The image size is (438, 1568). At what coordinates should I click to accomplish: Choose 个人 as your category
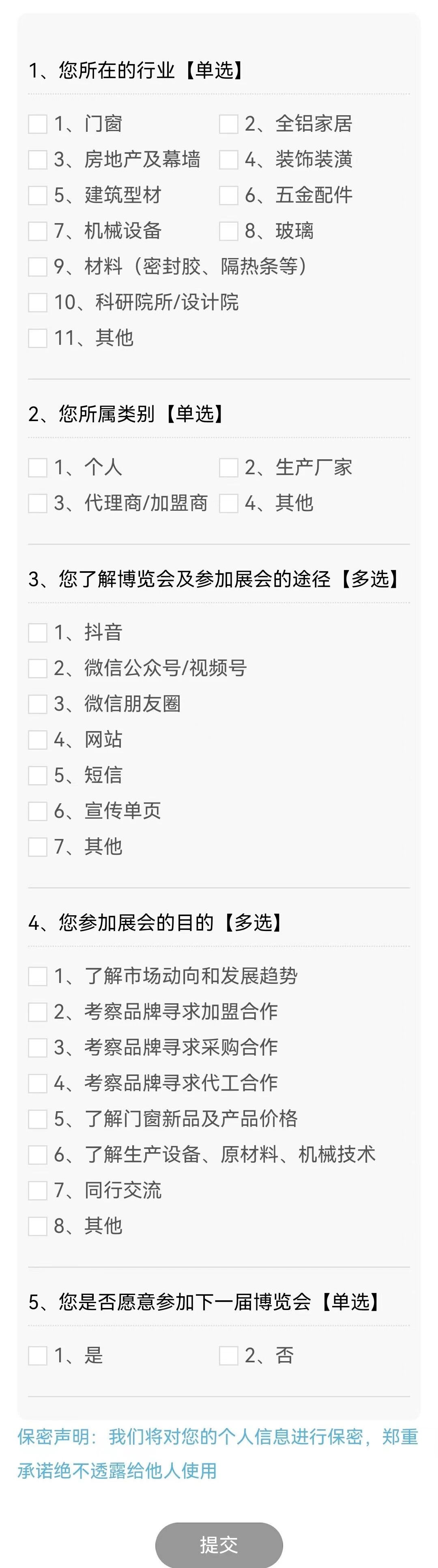pyautogui.click(x=38, y=467)
